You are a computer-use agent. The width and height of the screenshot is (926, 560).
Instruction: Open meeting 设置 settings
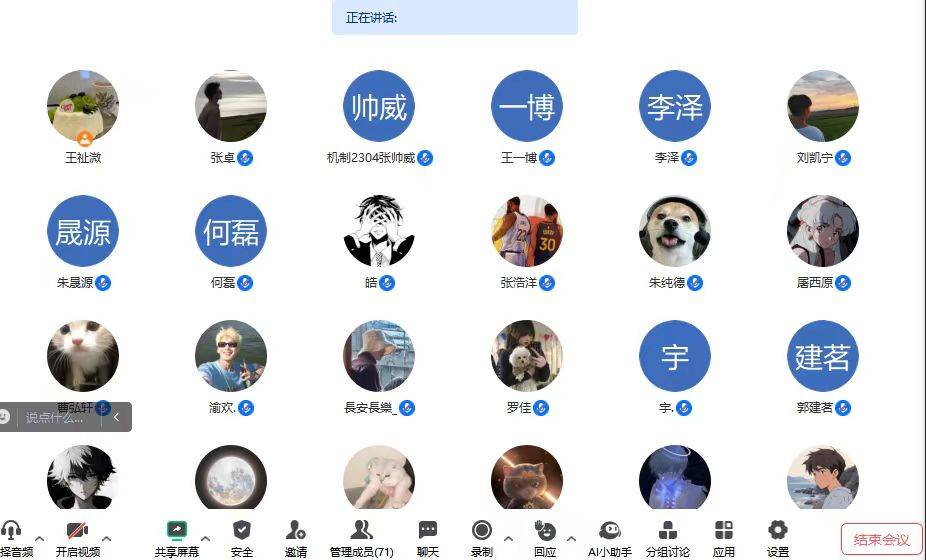(x=777, y=537)
